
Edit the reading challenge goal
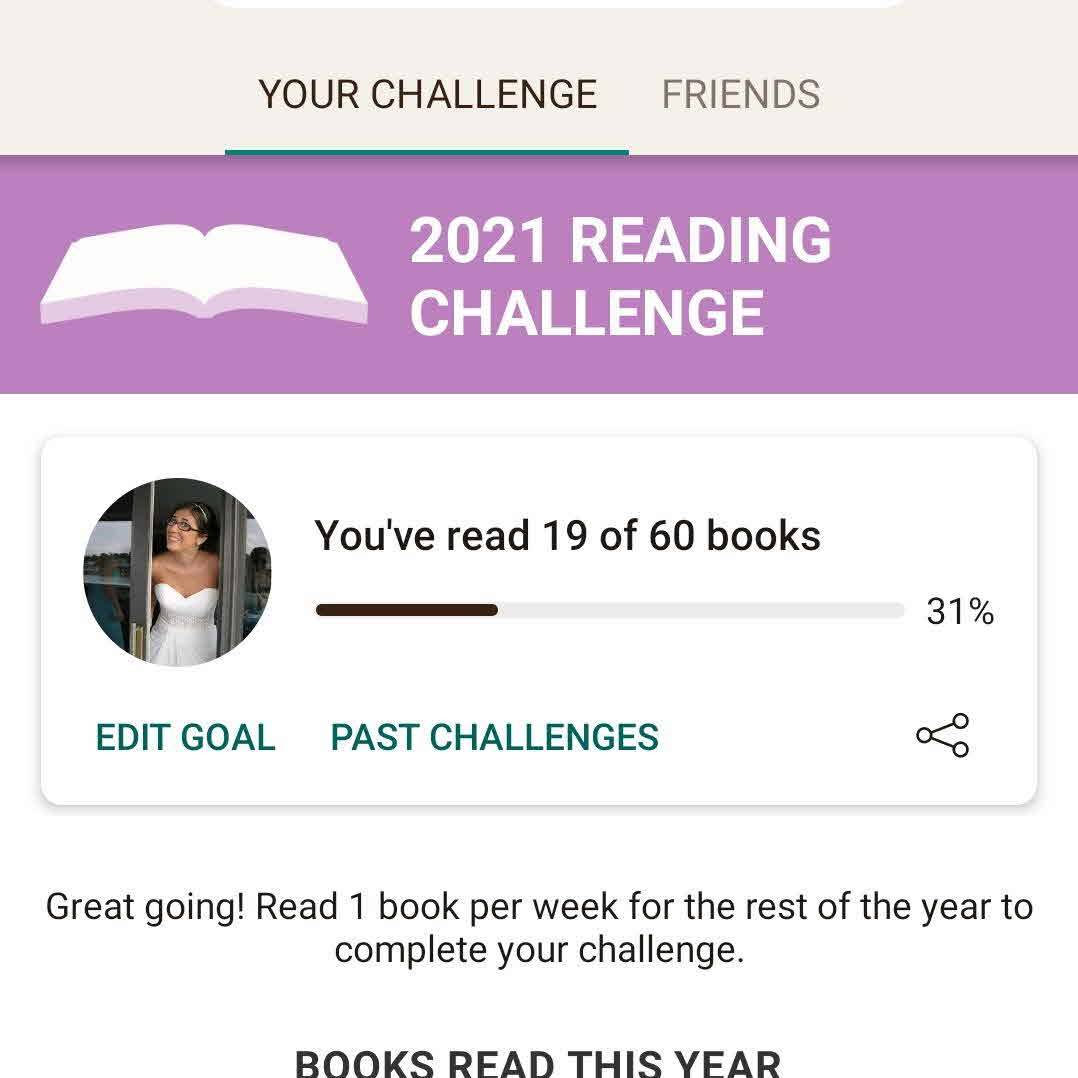pos(185,738)
